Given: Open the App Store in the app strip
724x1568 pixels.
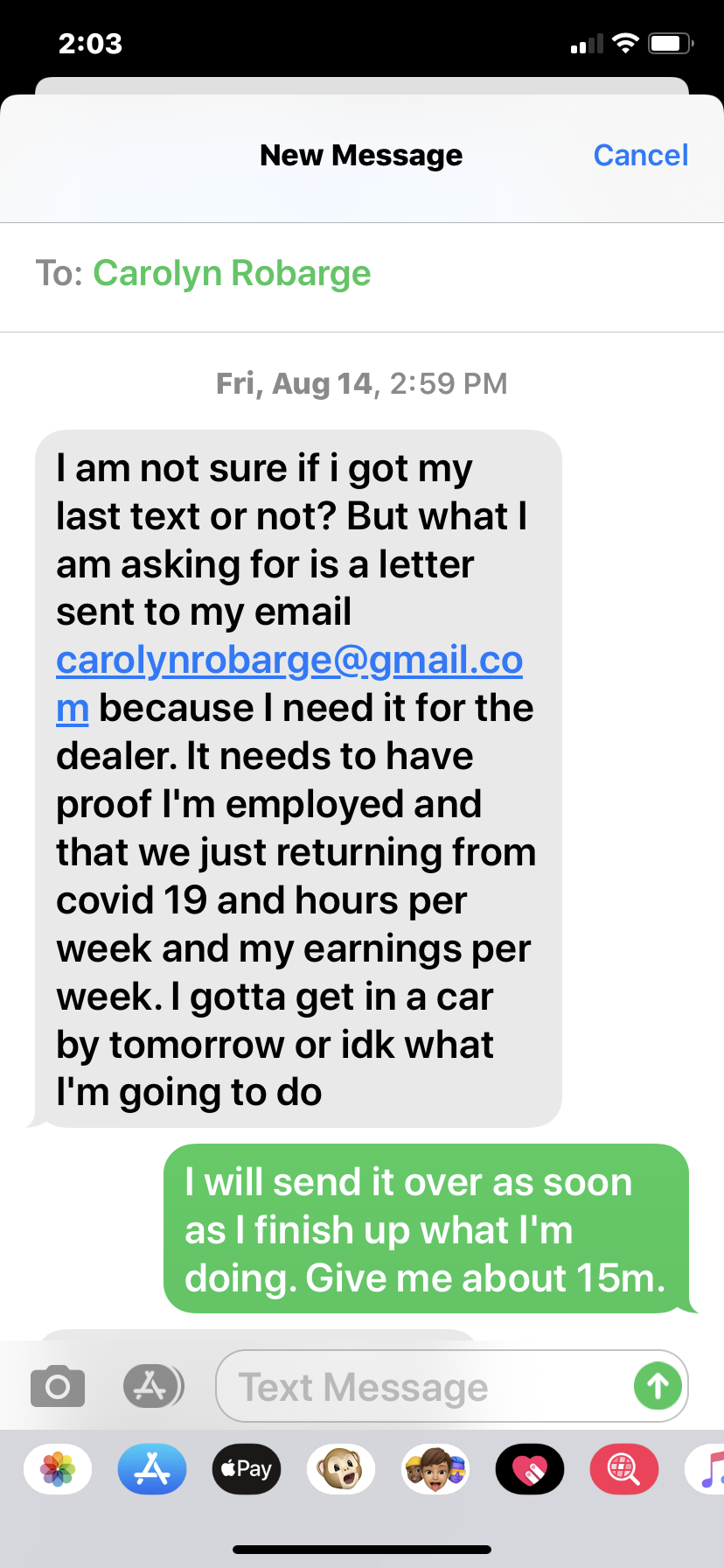Looking at the screenshot, I should 152,1469.
